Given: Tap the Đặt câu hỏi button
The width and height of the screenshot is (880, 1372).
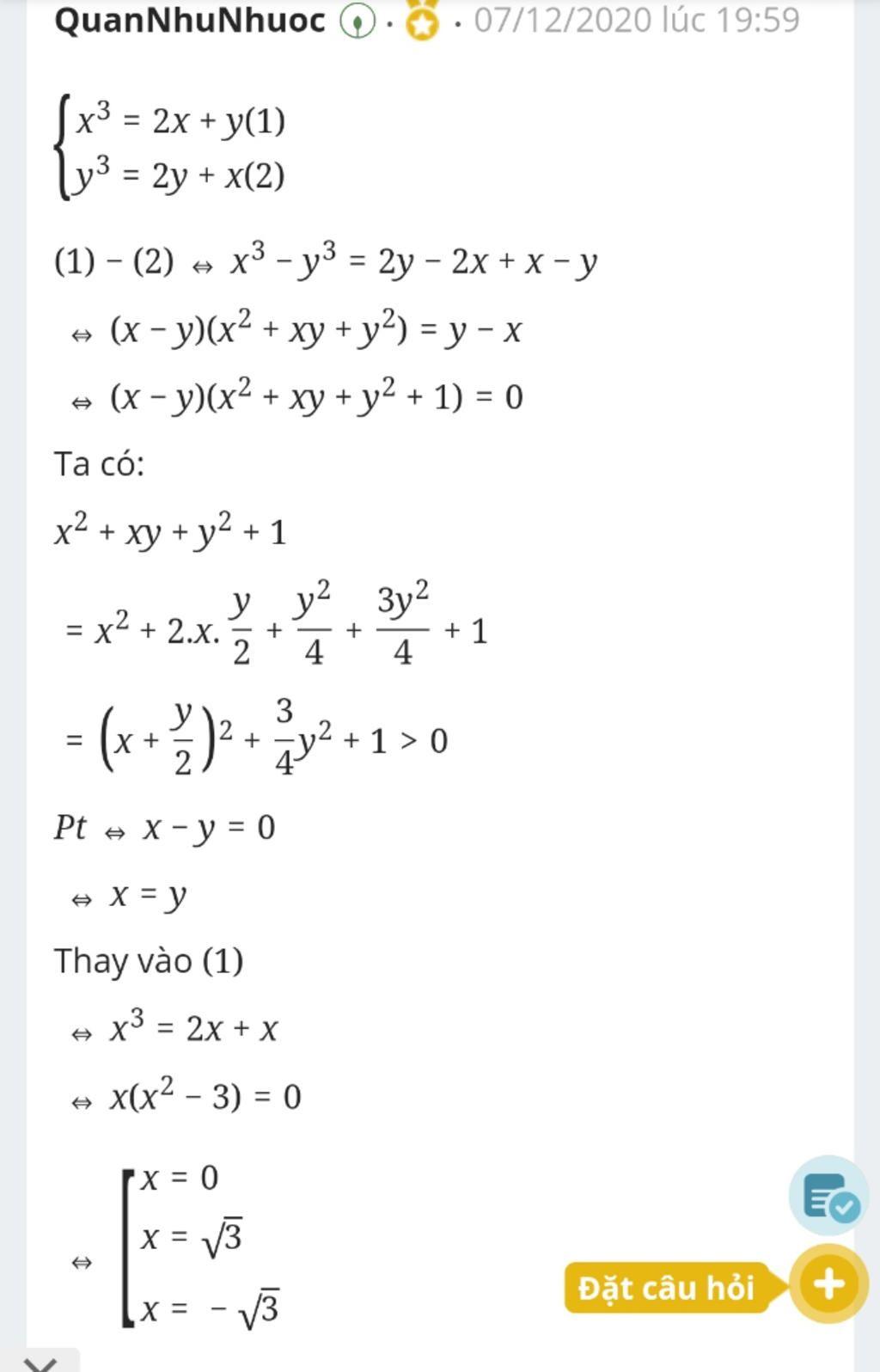Looking at the screenshot, I should 666,1288.
